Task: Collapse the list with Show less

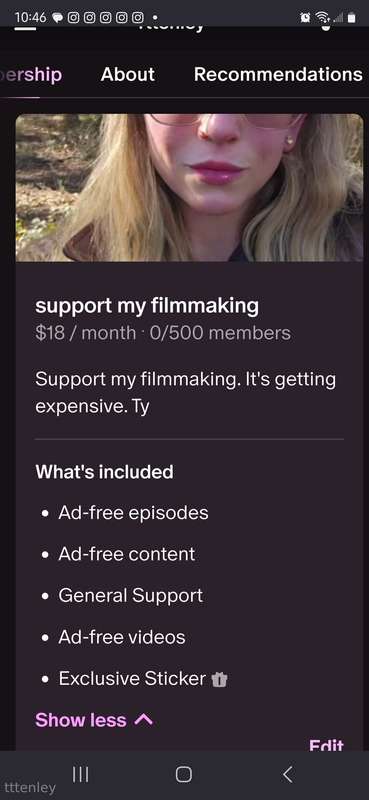Action: 94,720
